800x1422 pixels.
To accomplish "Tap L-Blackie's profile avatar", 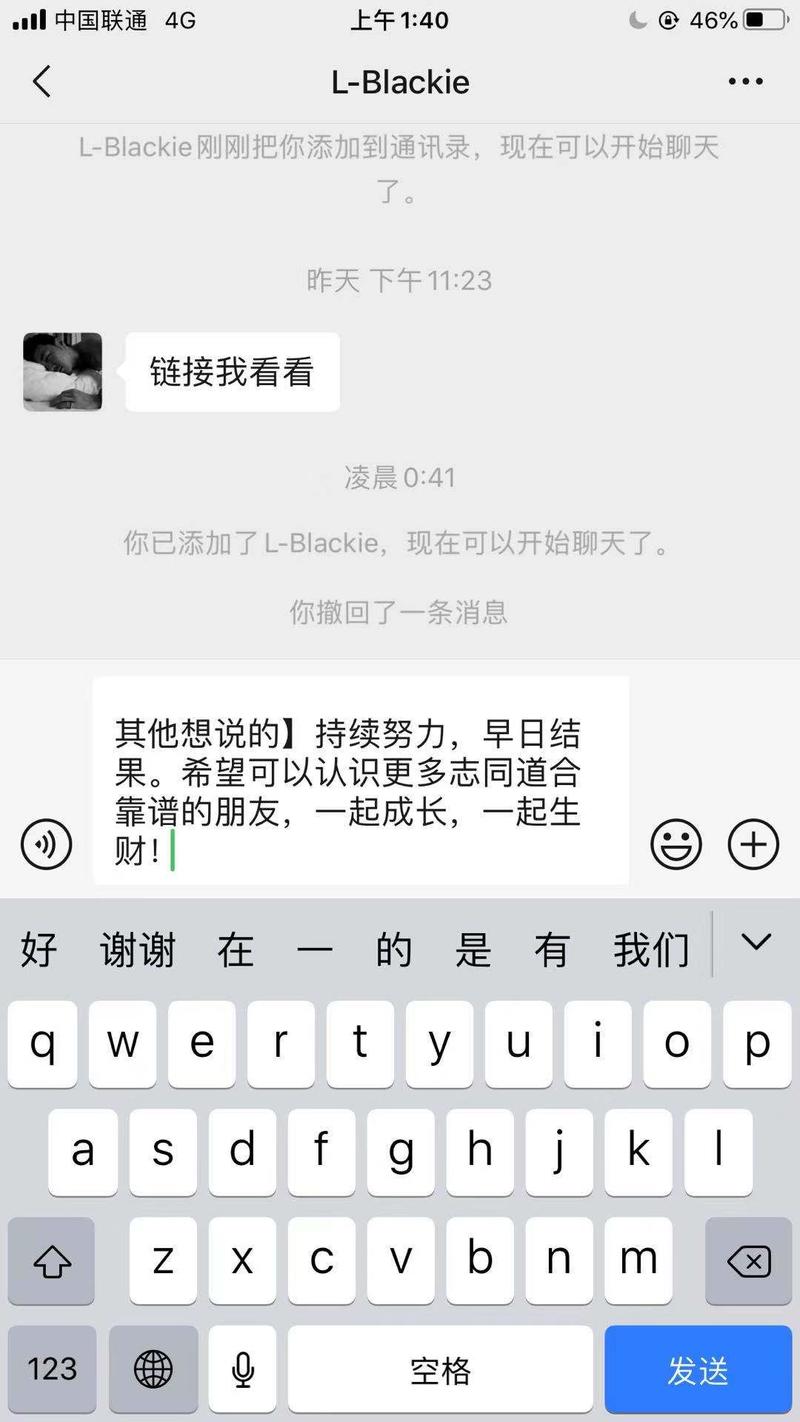I will click(x=62, y=371).
